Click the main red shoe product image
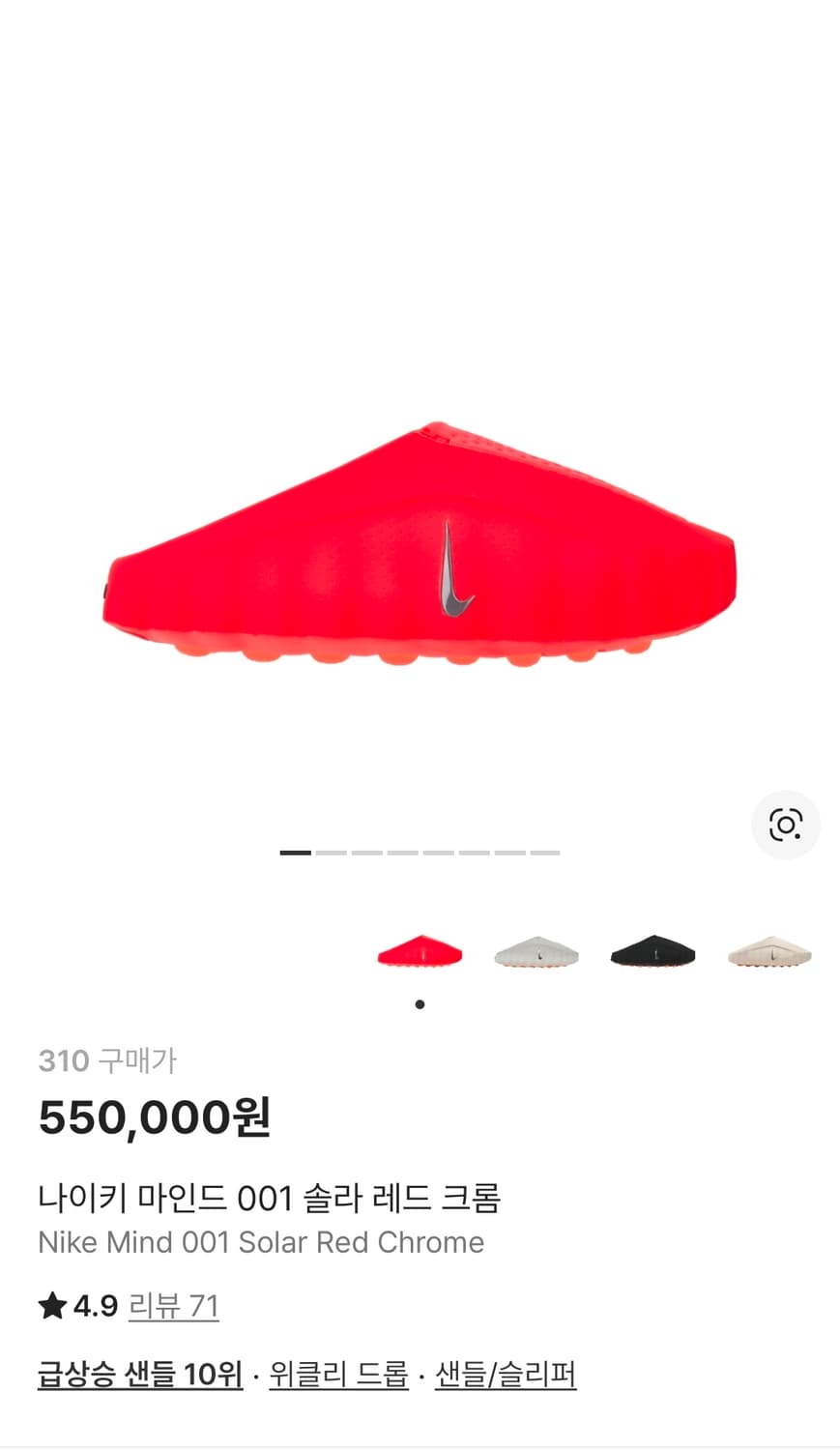The height and width of the screenshot is (1450, 840). coord(420,551)
